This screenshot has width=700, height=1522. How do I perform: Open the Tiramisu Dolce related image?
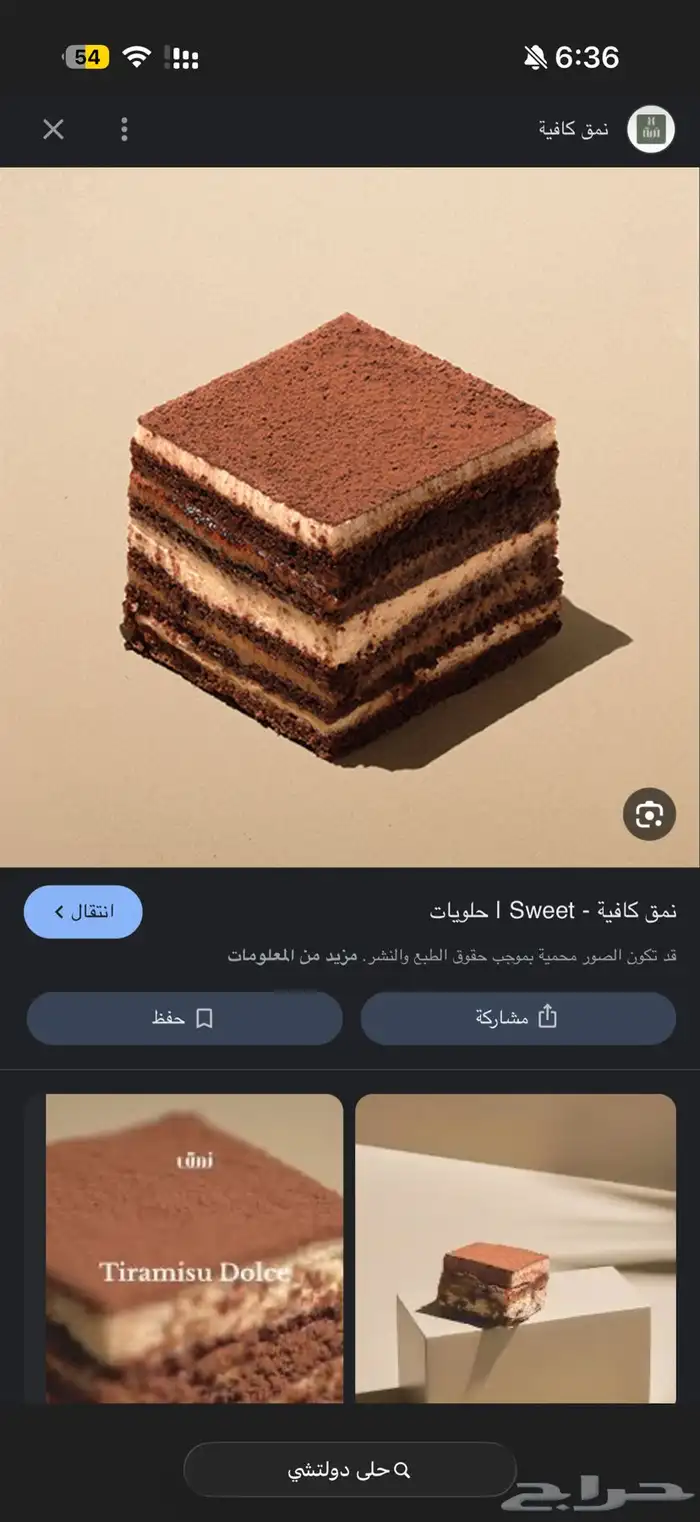[x=184, y=1248]
